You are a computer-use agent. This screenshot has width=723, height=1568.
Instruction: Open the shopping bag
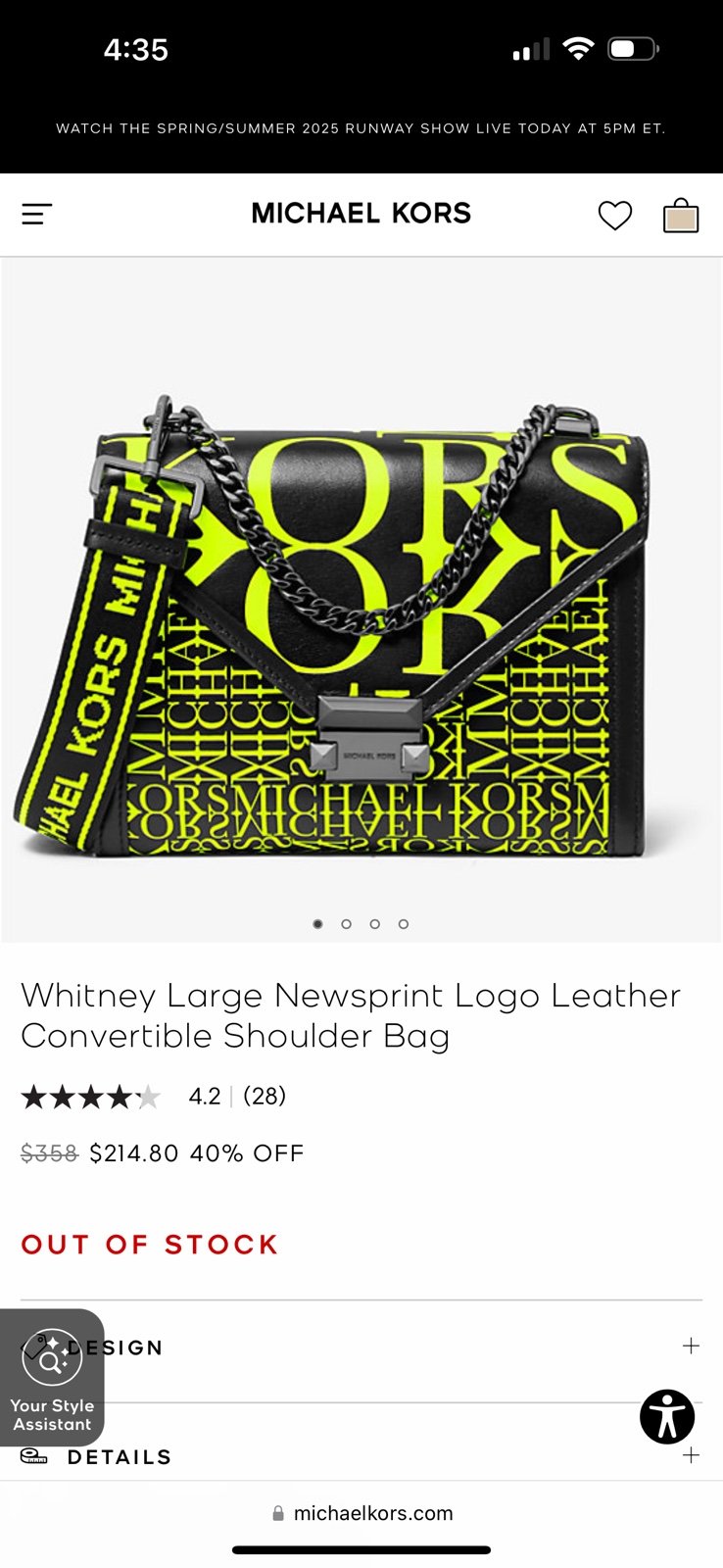coord(681,215)
